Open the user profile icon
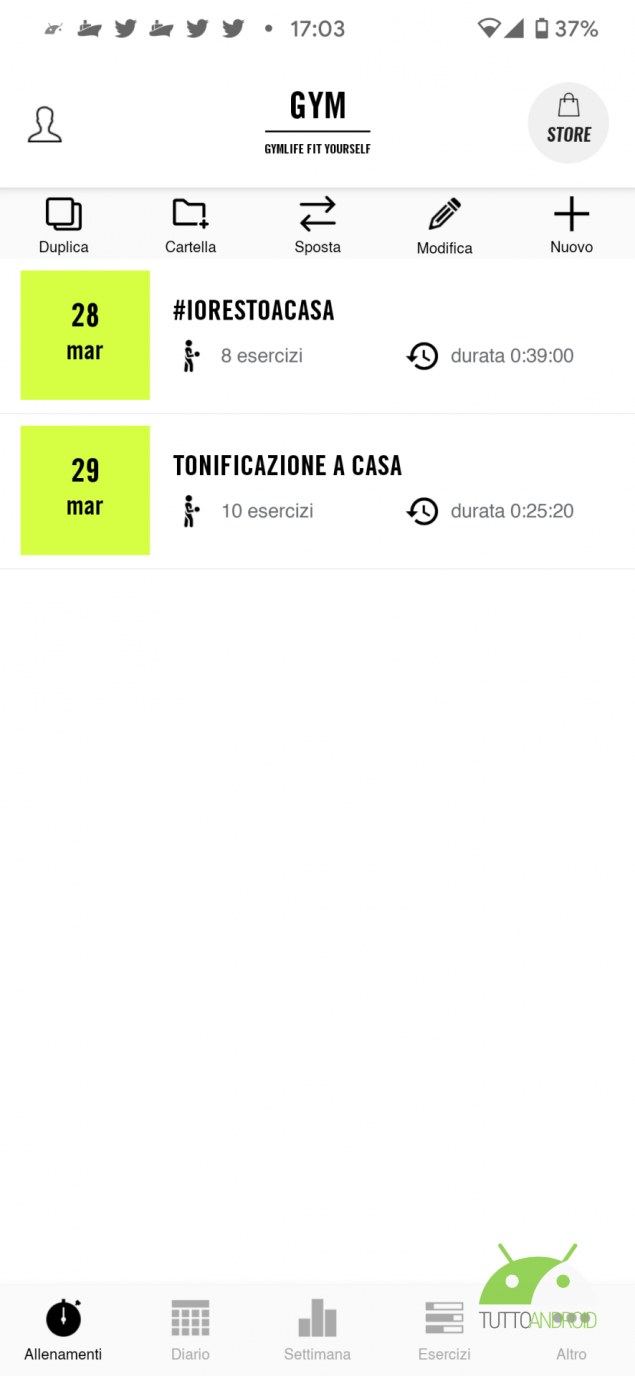Image resolution: width=635 pixels, height=1376 pixels. (x=44, y=124)
